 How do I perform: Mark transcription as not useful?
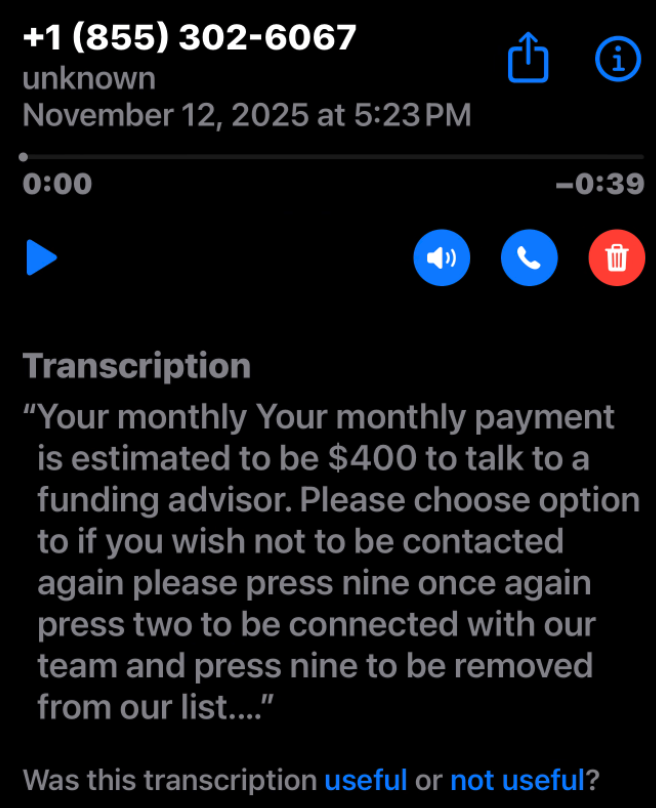(516, 780)
